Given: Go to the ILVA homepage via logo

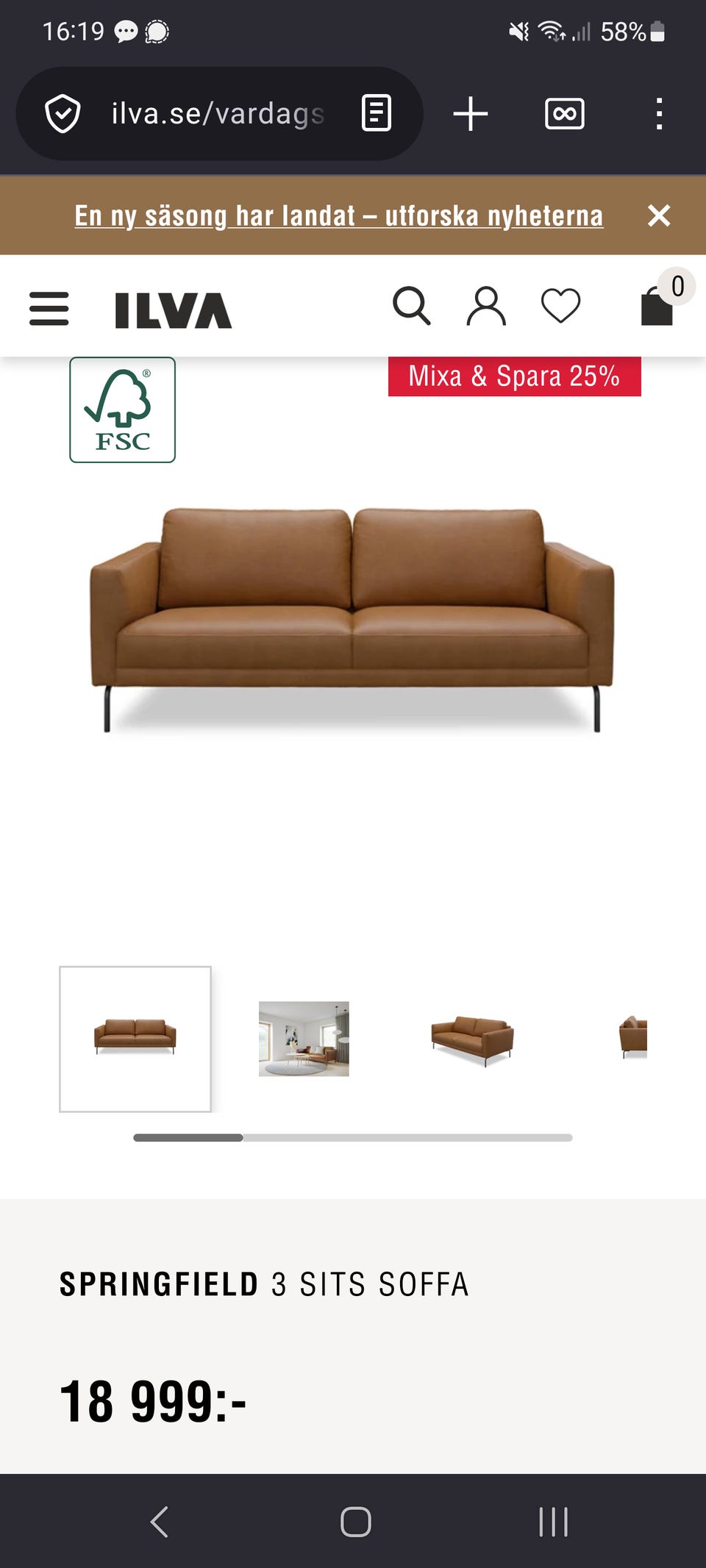Looking at the screenshot, I should [x=174, y=309].
